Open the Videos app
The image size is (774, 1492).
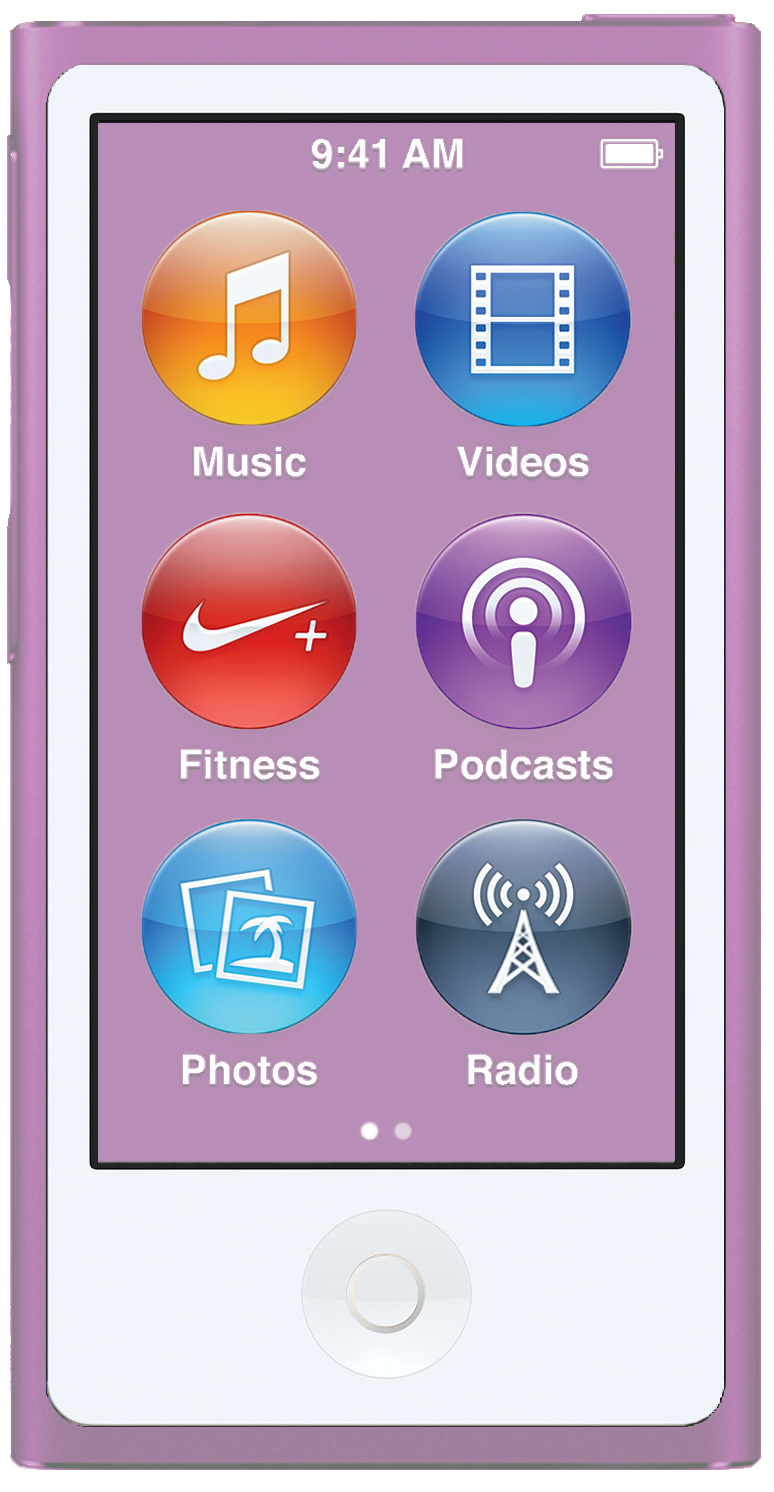[x=522, y=317]
